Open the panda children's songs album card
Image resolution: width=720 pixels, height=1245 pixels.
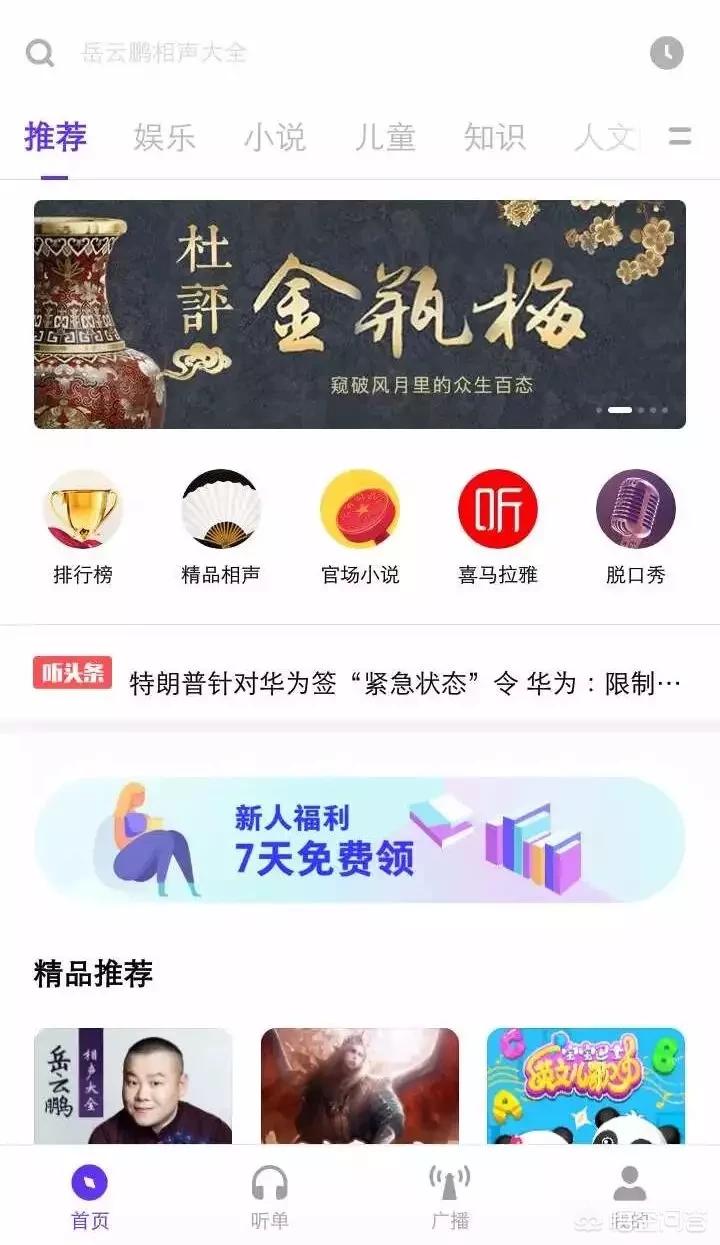coord(586,1086)
